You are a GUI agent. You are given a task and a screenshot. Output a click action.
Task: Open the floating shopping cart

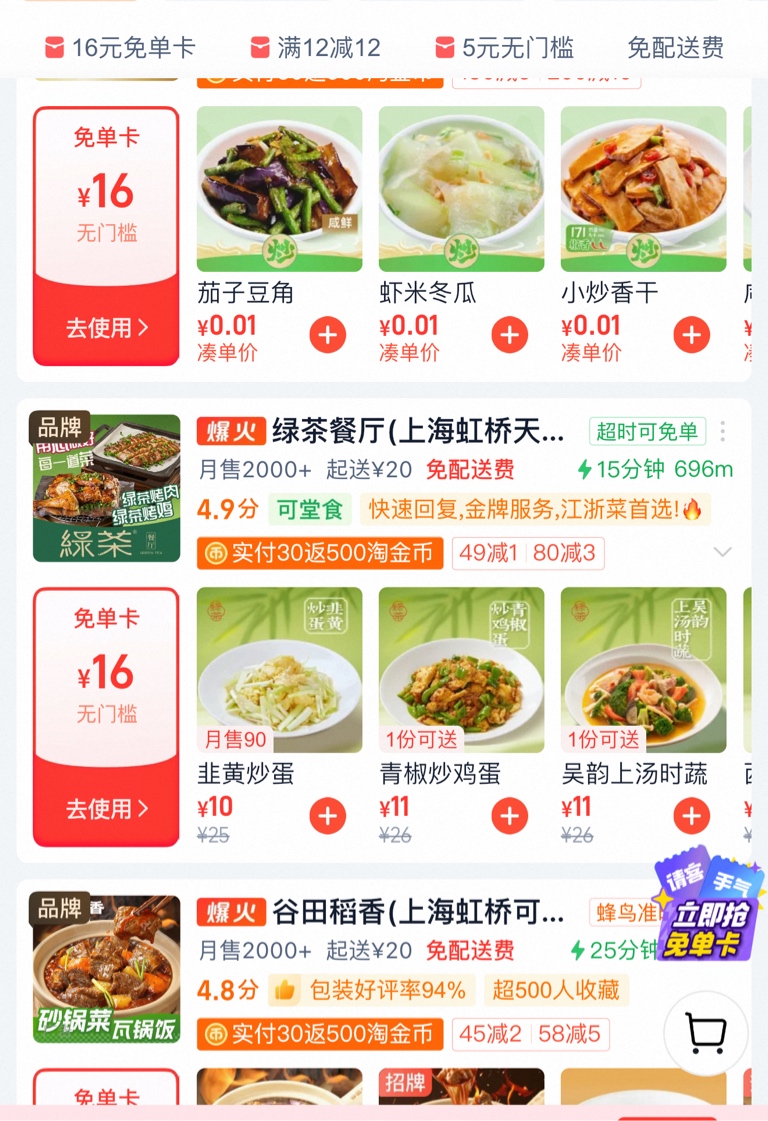[x=706, y=1032]
